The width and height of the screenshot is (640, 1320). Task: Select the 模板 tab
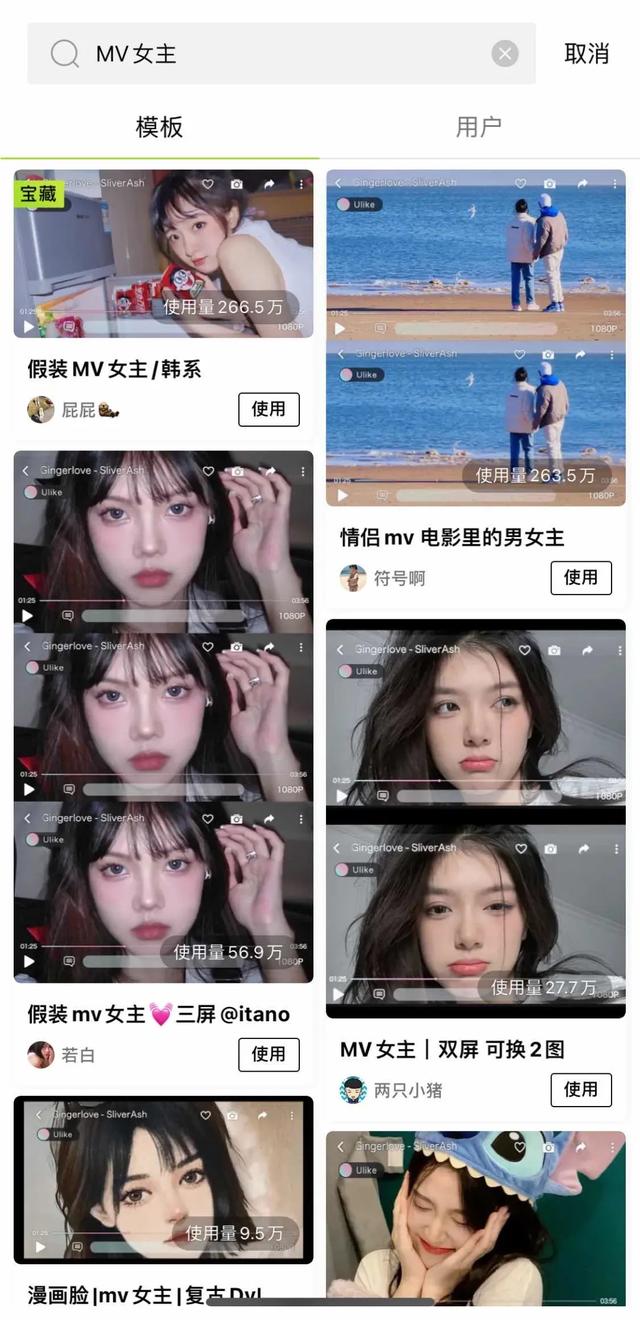[x=160, y=127]
